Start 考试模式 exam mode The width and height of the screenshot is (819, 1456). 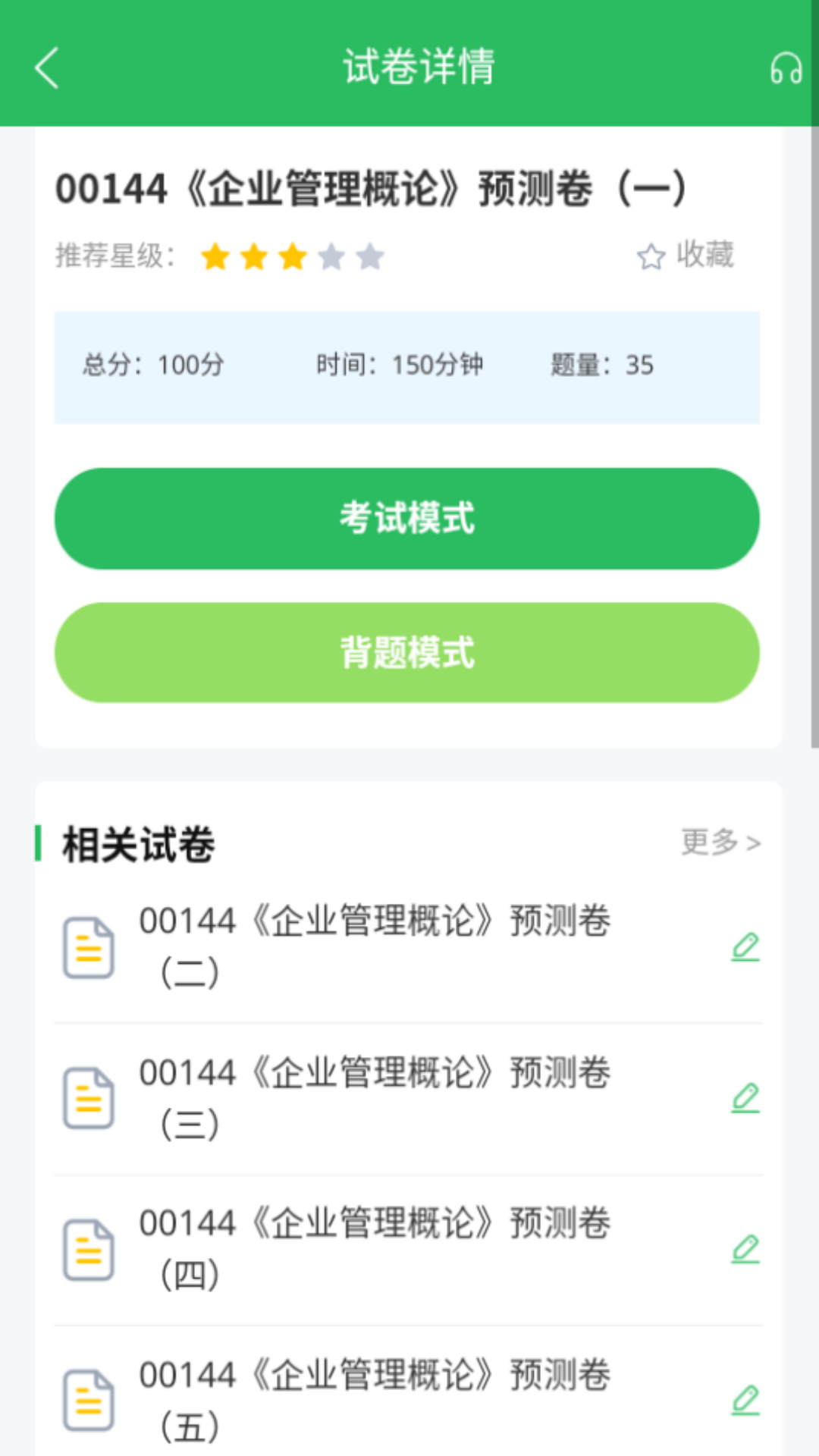tap(408, 518)
